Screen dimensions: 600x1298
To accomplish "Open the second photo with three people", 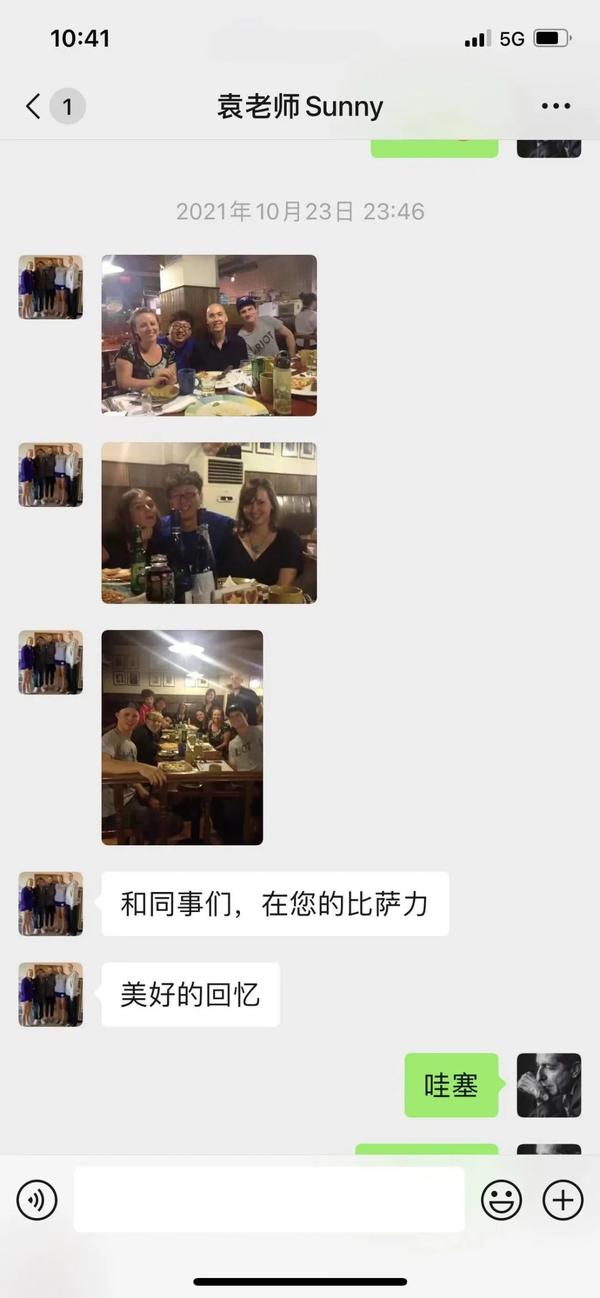I will 209,523.
